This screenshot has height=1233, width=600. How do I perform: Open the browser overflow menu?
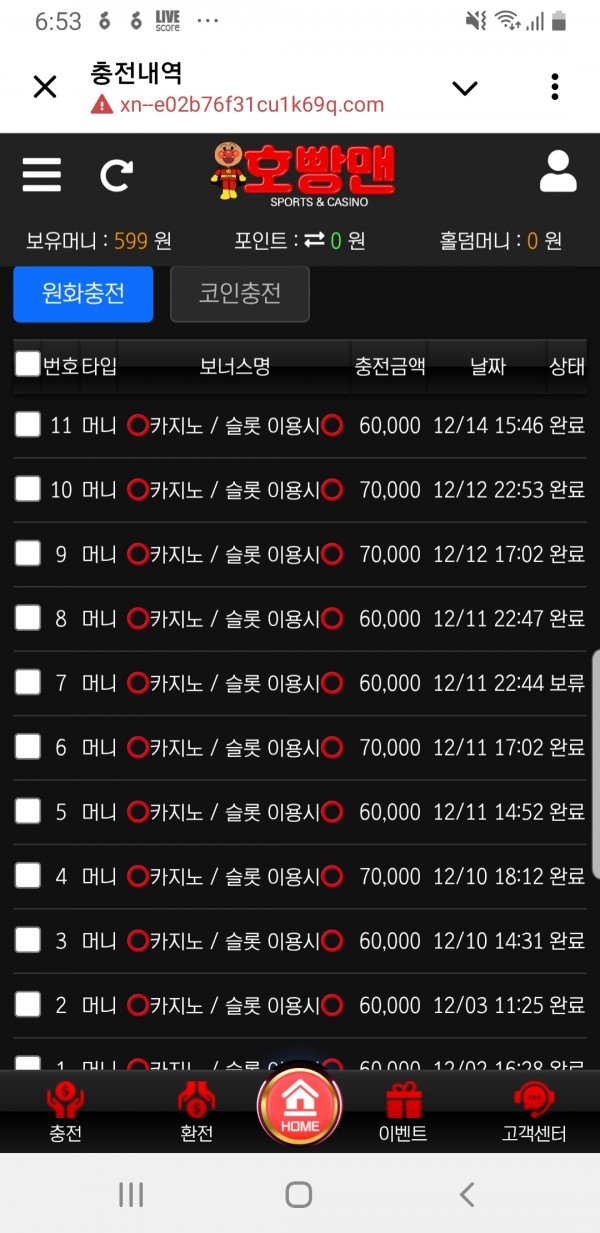(555, 87)
